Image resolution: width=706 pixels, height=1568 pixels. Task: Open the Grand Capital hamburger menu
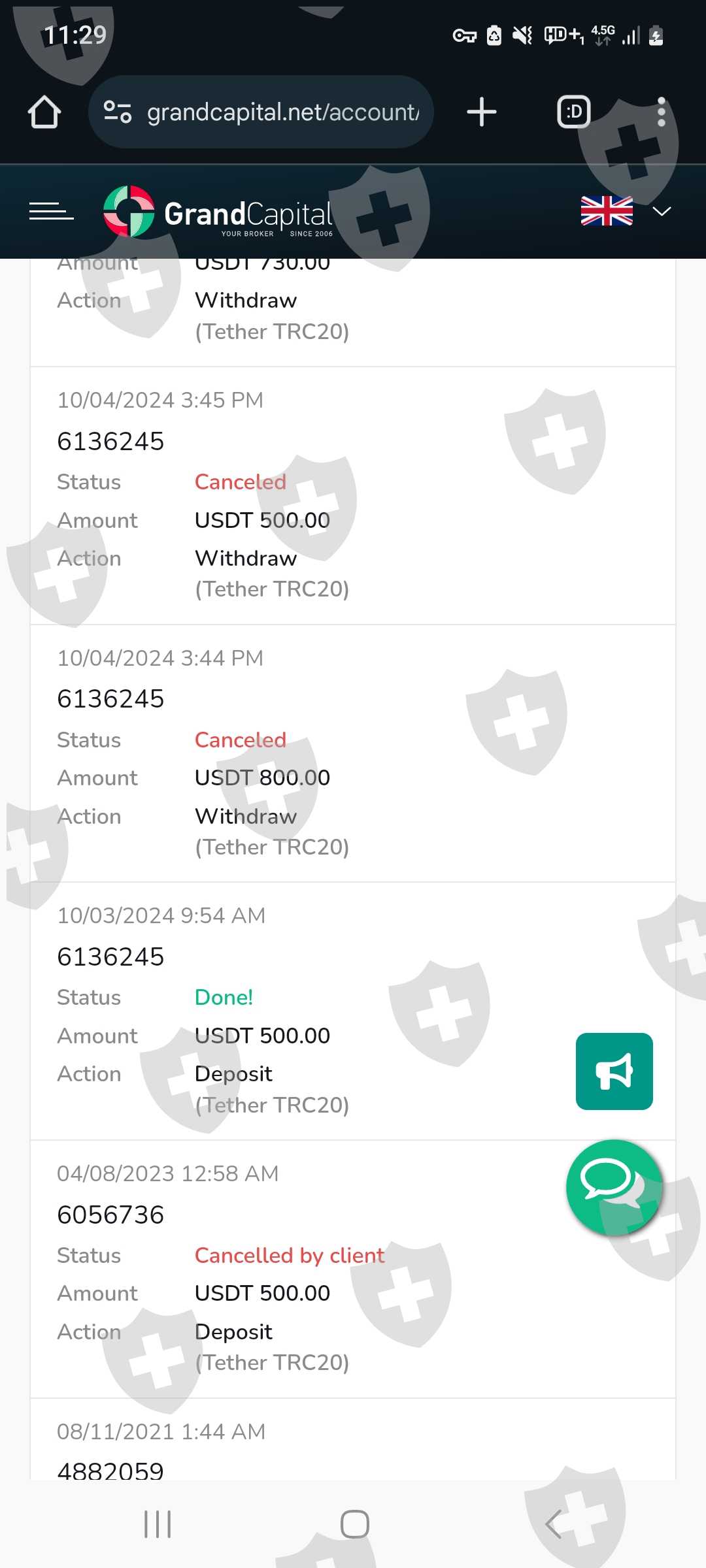52,211
